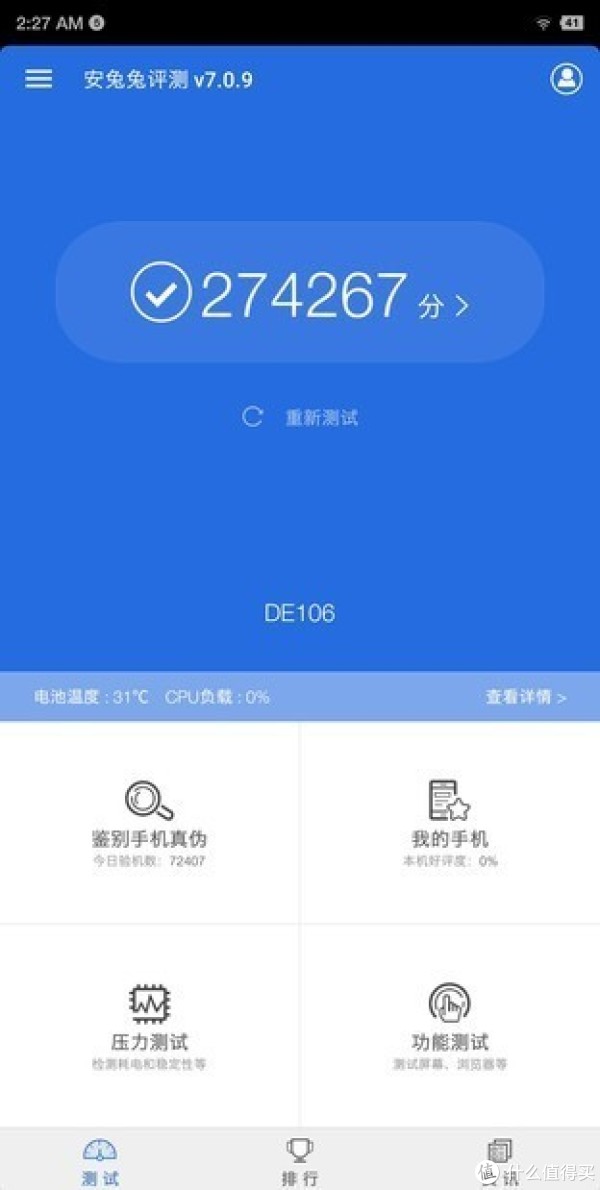600x1190 pixels.
Task: Open the user account profile icon
Action: [x=566, y=79]
